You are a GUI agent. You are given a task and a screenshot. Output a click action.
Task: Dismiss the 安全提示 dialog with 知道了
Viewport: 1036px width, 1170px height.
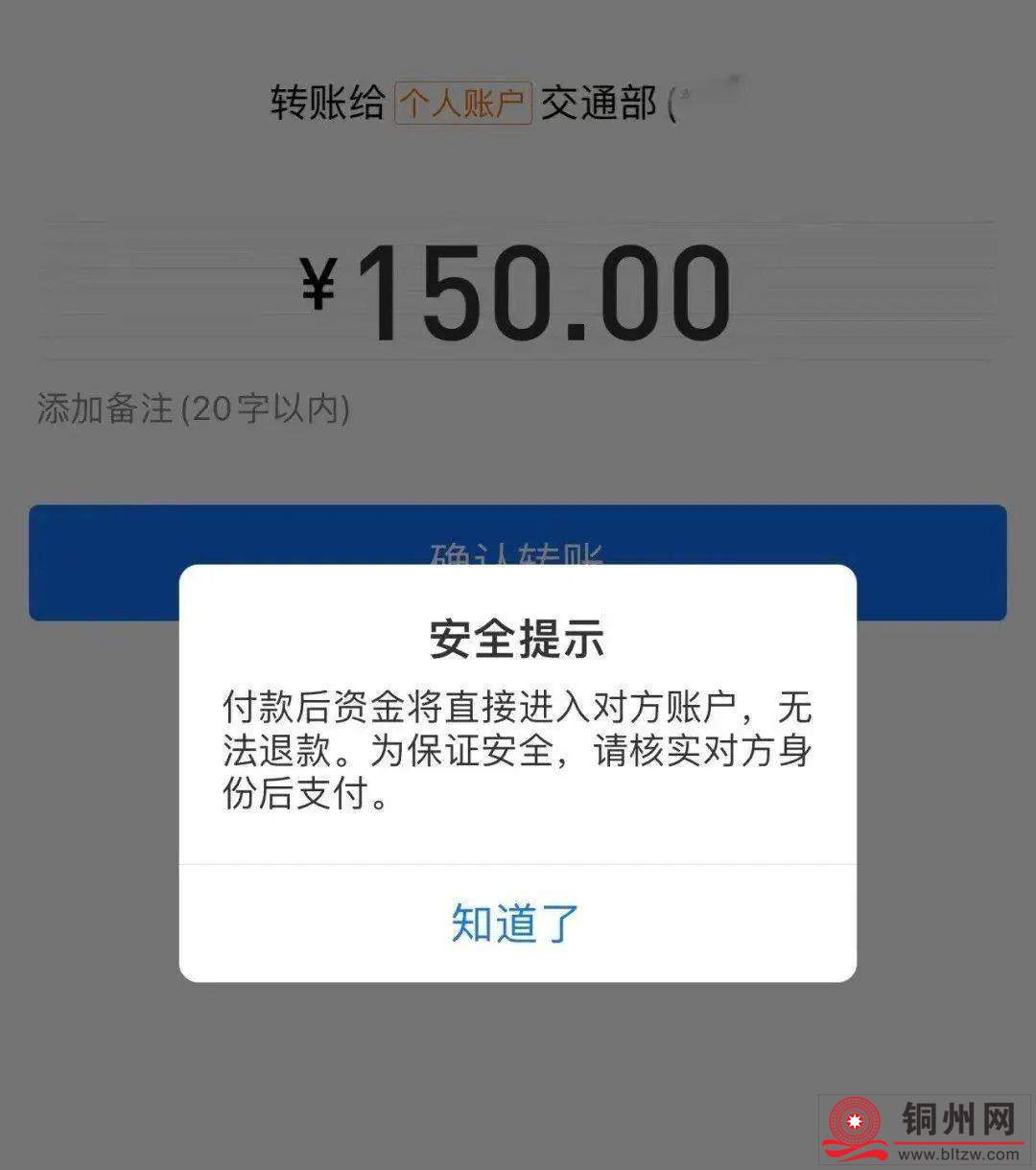(516, 924)
